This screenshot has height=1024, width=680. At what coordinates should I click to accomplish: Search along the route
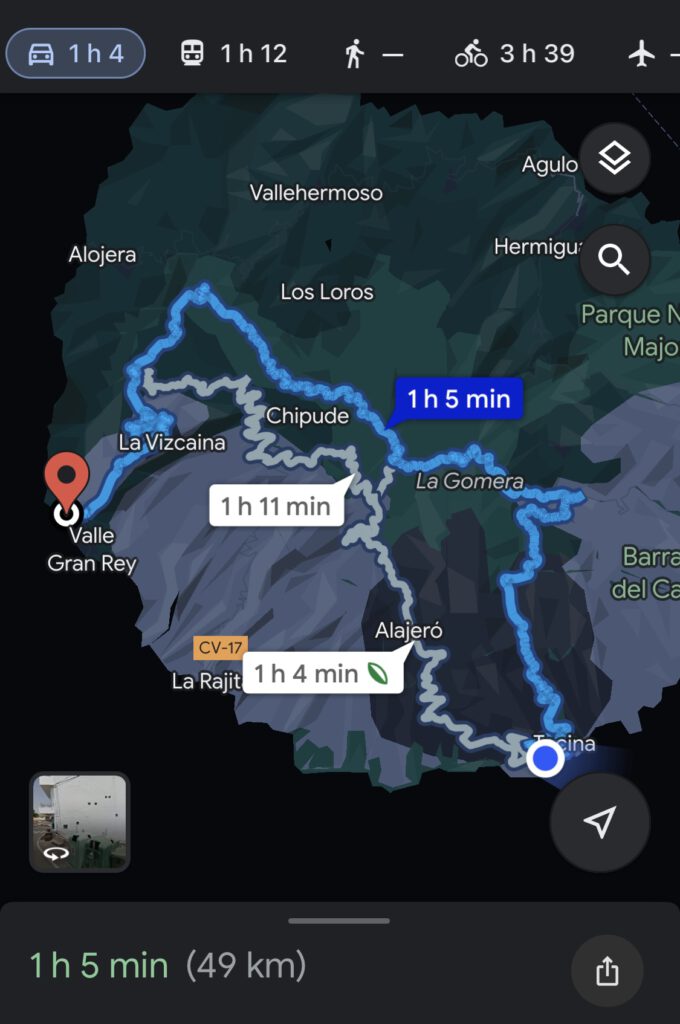(x=614, y=260)
